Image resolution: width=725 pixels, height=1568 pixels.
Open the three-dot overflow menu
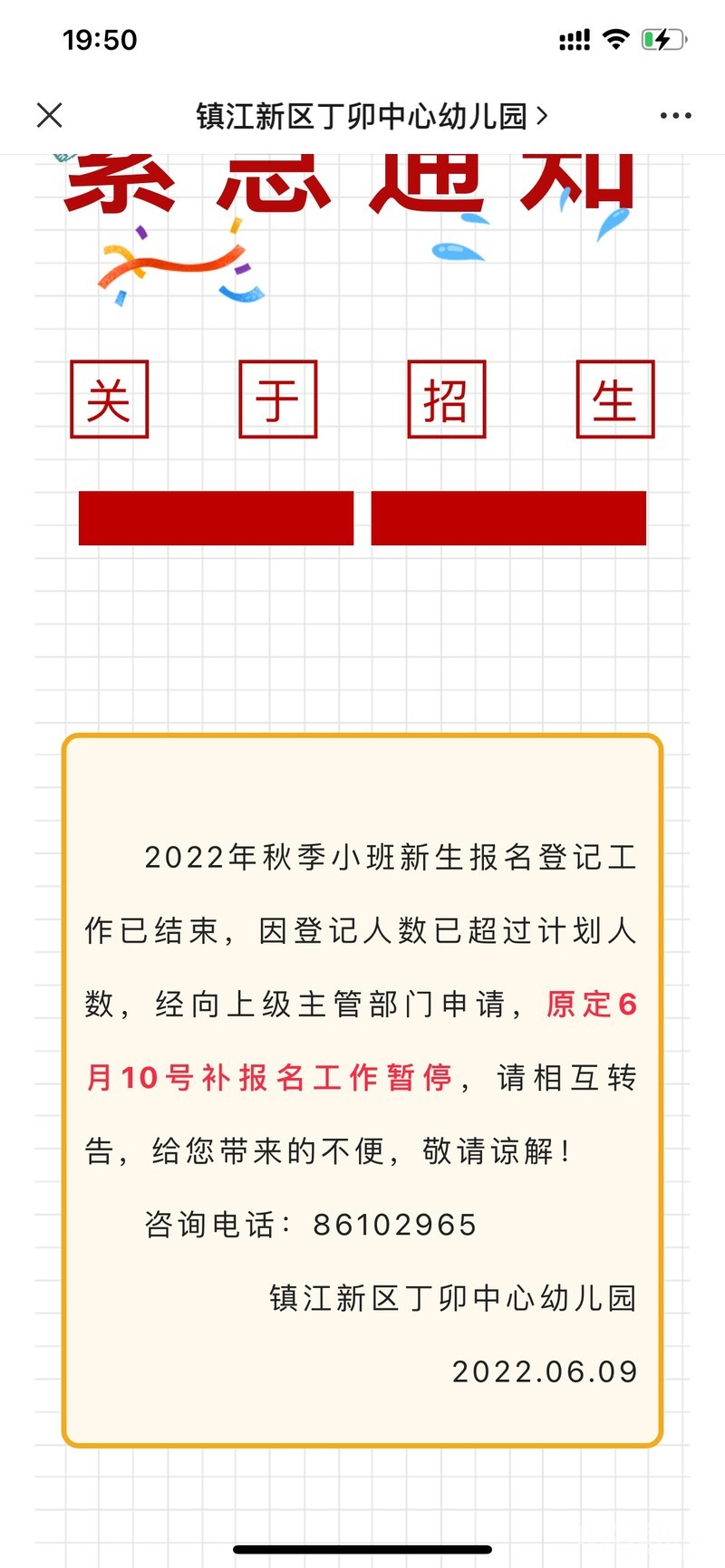coord(675,116)
